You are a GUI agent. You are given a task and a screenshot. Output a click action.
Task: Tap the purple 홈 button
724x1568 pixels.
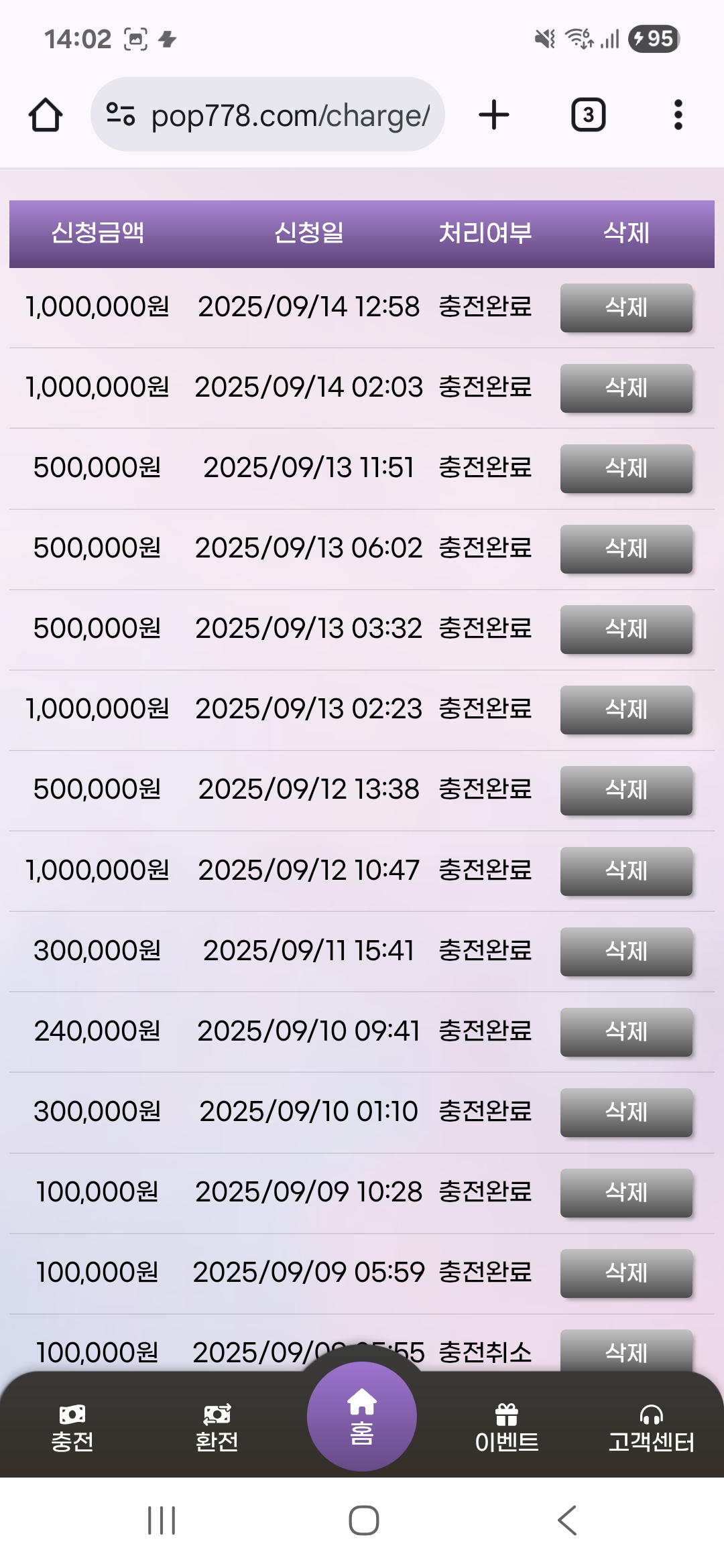[362, 1417]
